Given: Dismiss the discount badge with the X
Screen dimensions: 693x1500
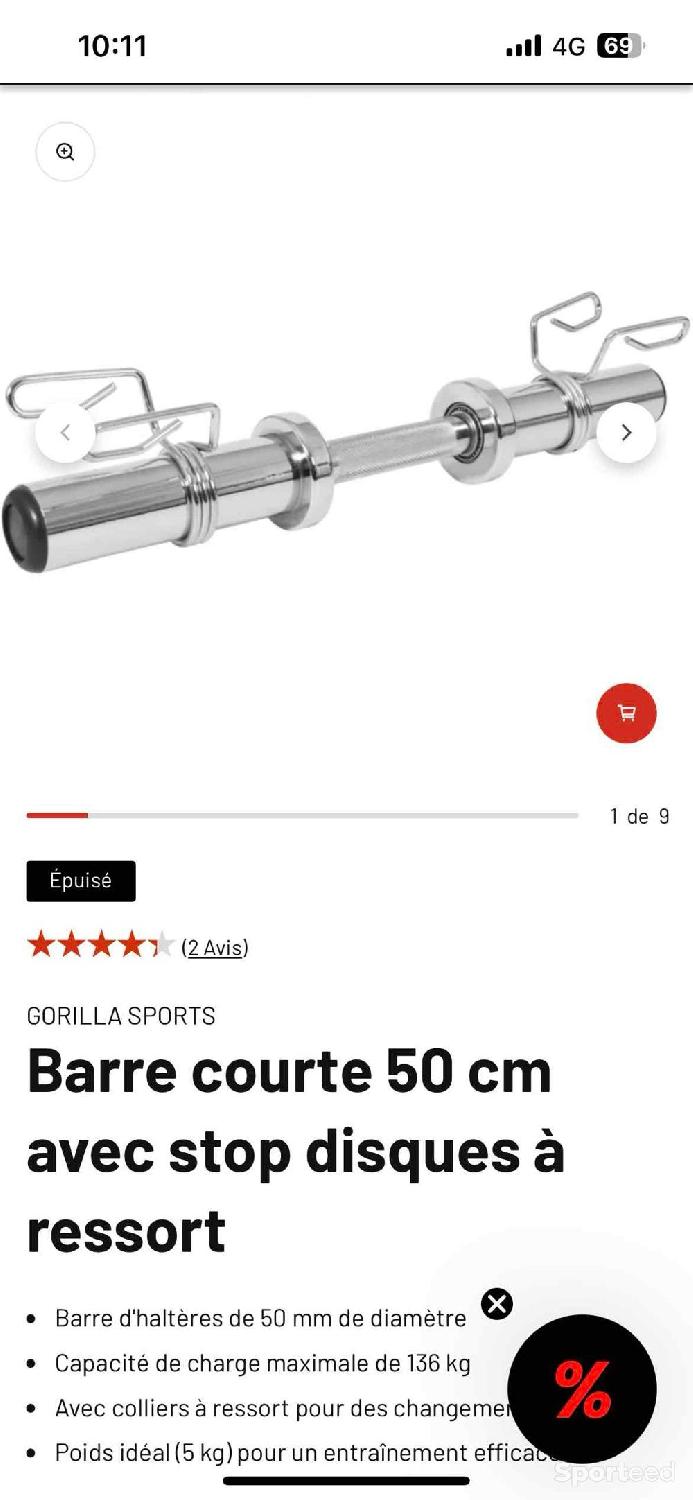Looking at the screenshot, I should pyautogui.click(x=497, y=1304).
